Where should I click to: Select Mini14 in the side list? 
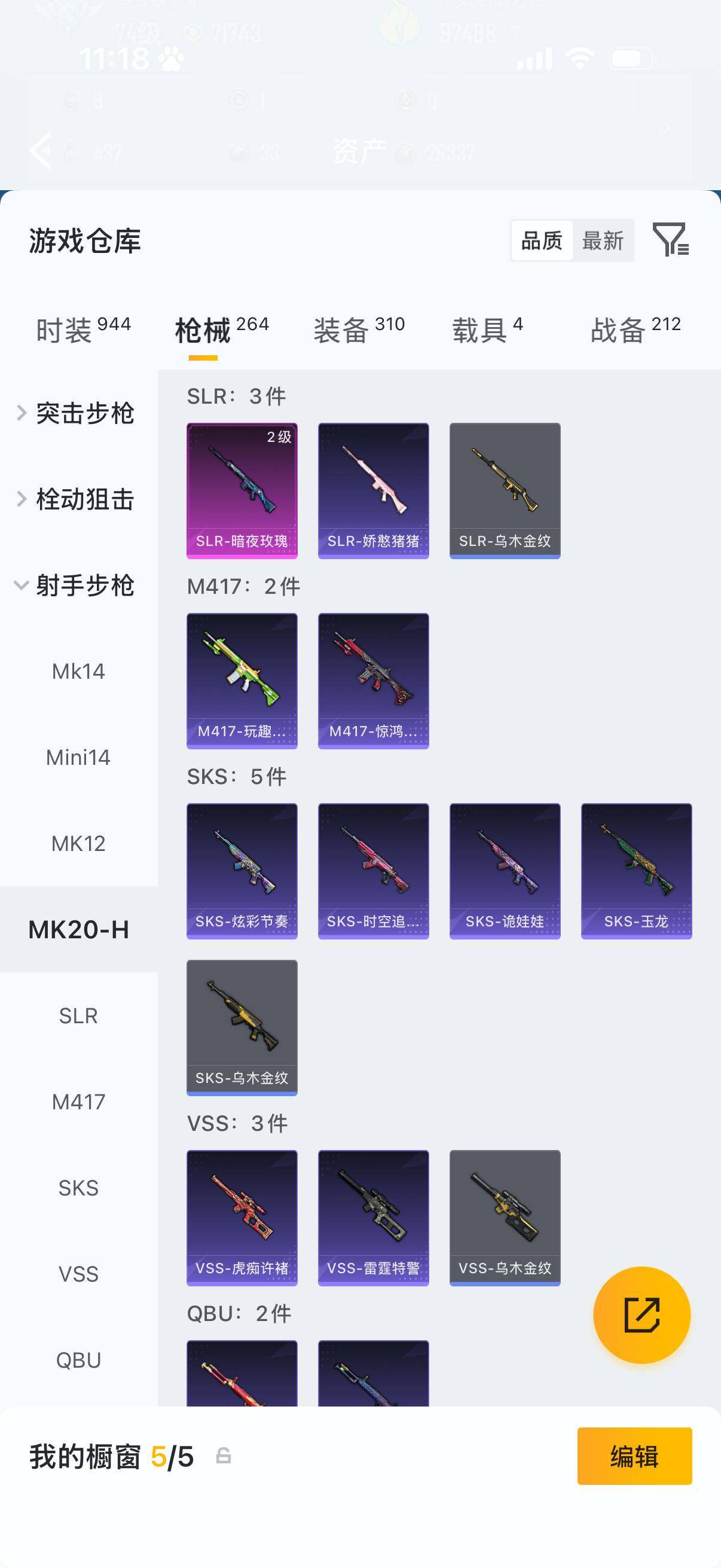click(x=78, y=757)
